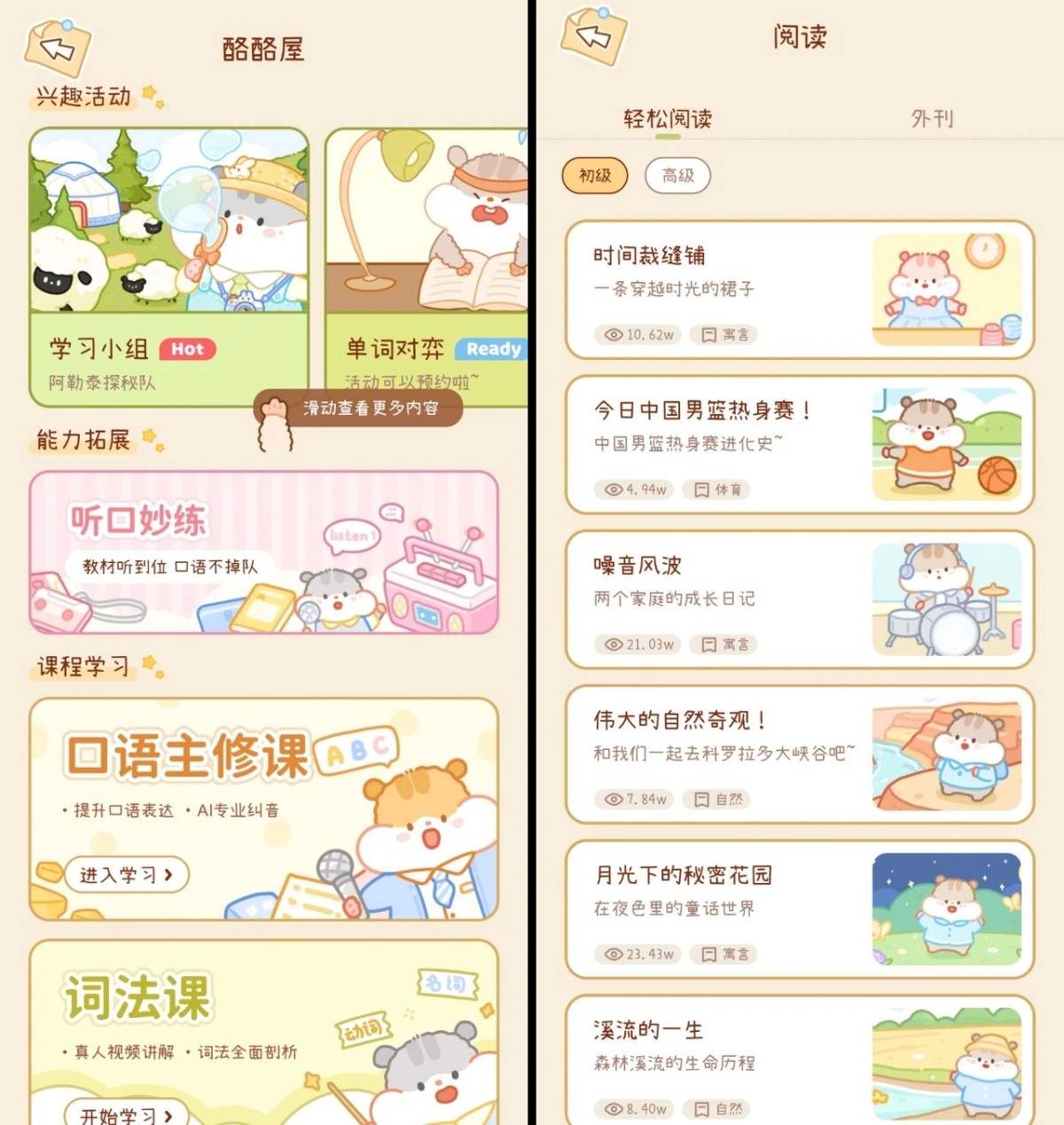Choose the 高级 level chip

coord(677,176)
